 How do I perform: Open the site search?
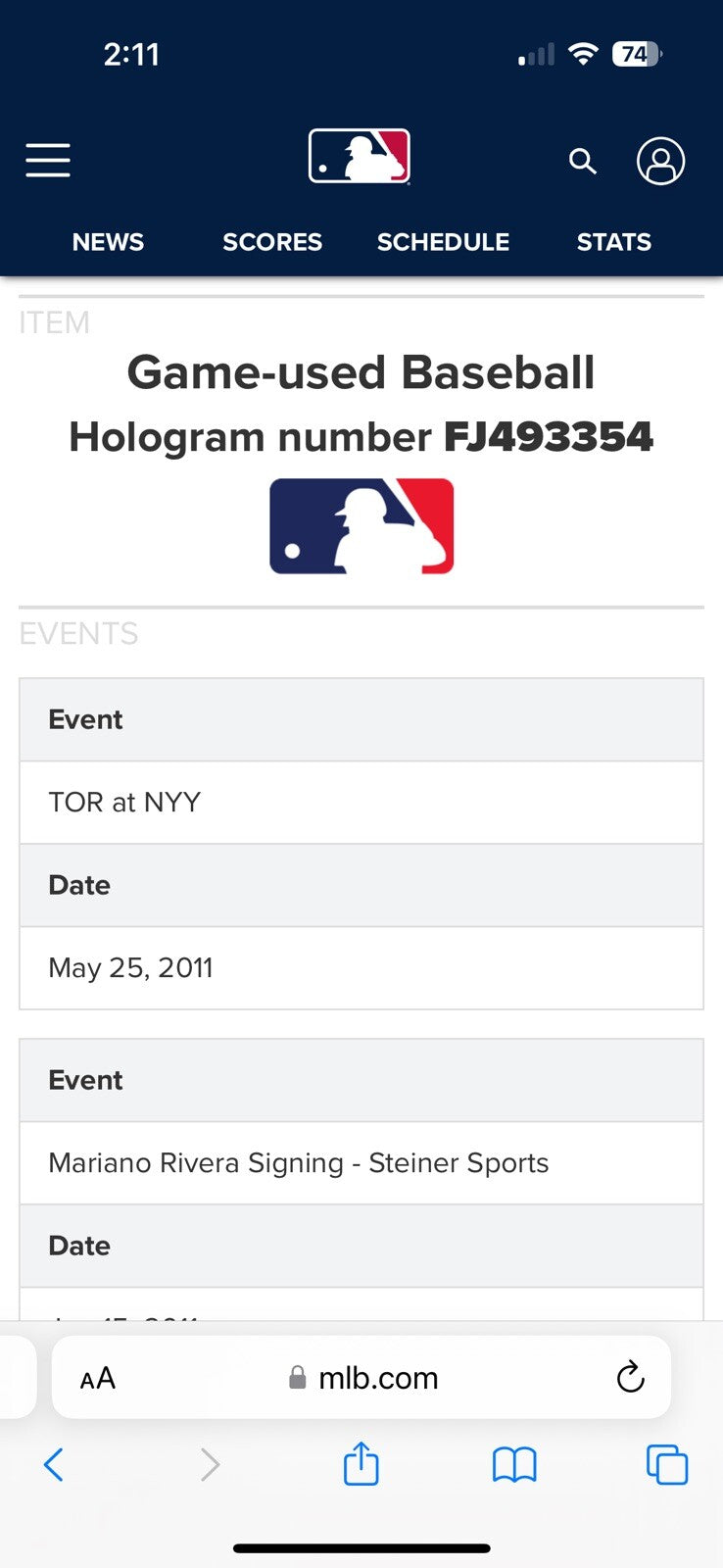583,161
